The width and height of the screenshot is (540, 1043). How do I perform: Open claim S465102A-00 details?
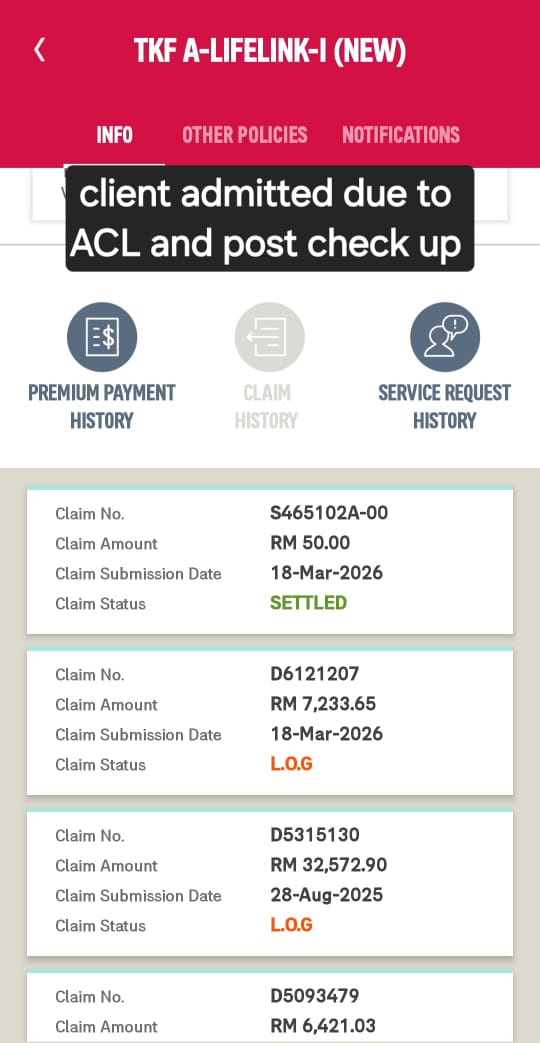[270, 560]
